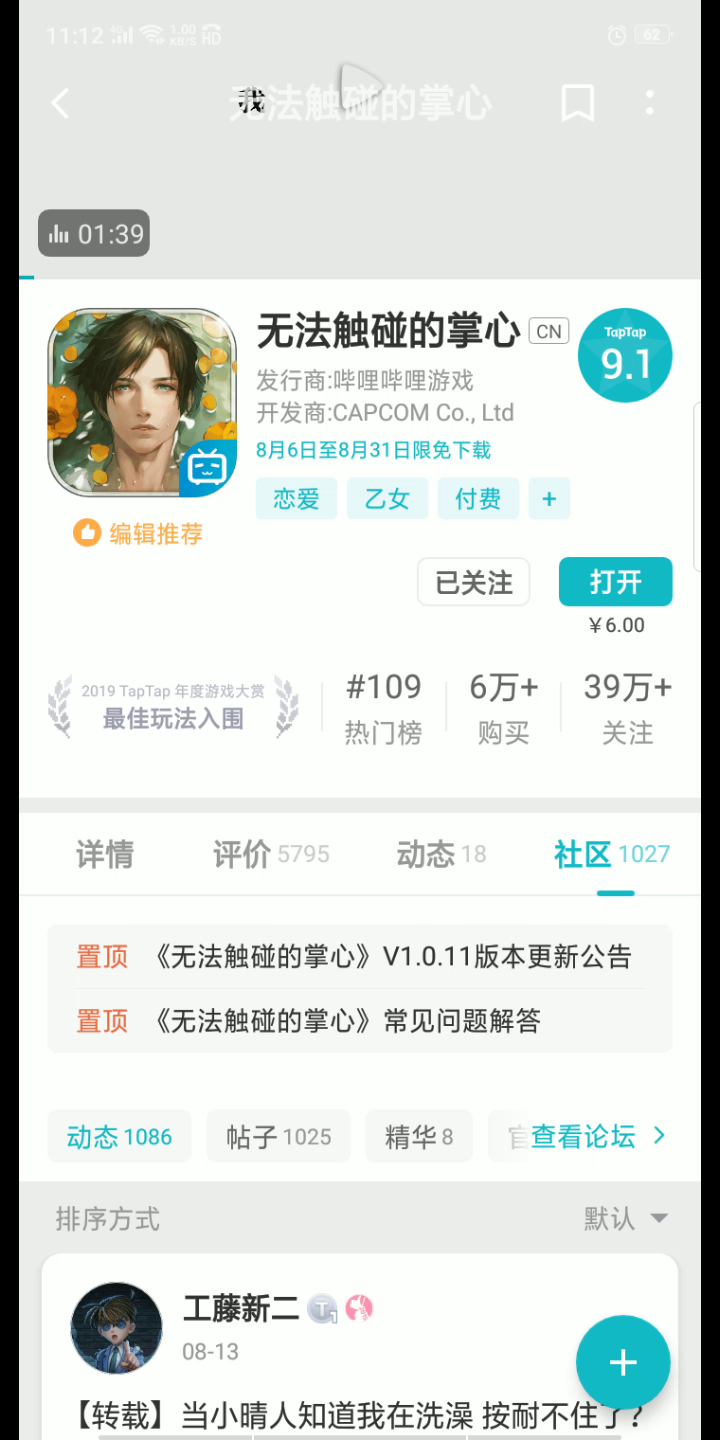
Task: Tap the 已关注 follow button
Action: (x=474, y=582)
